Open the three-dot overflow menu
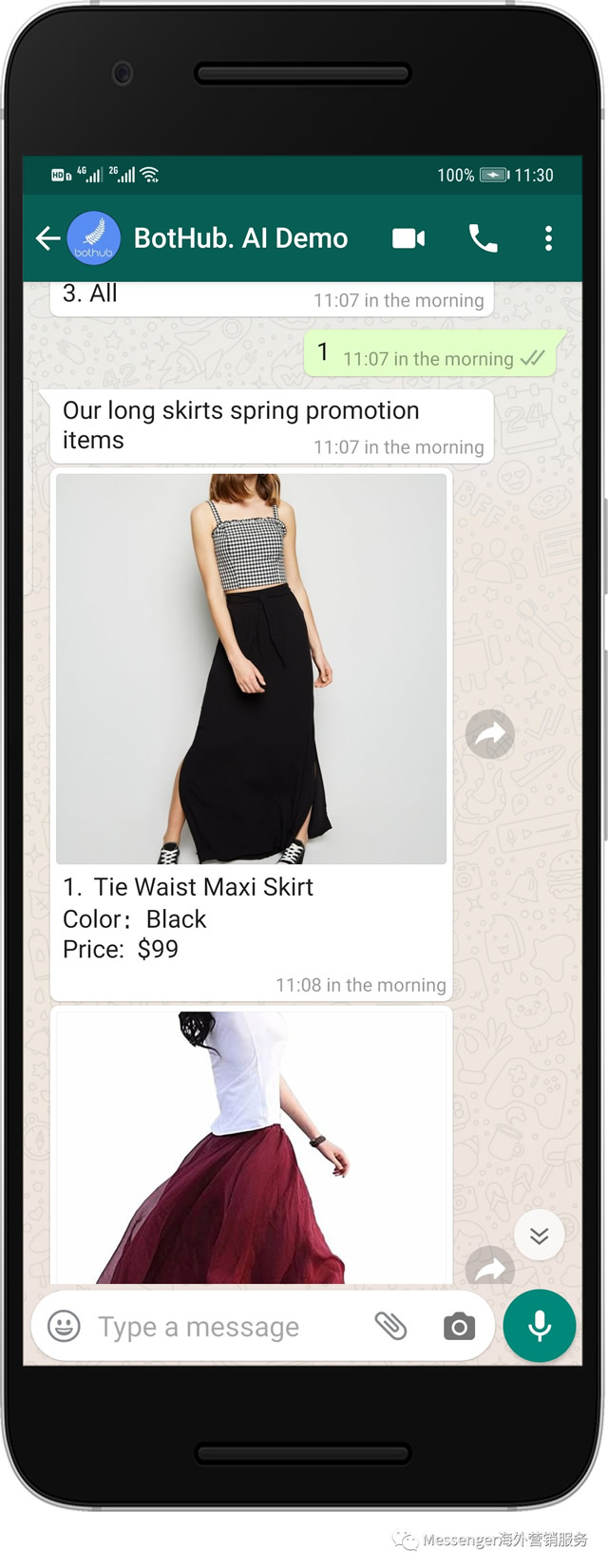This screenshot has height=1568, width=608. click(x=548, y=237)
